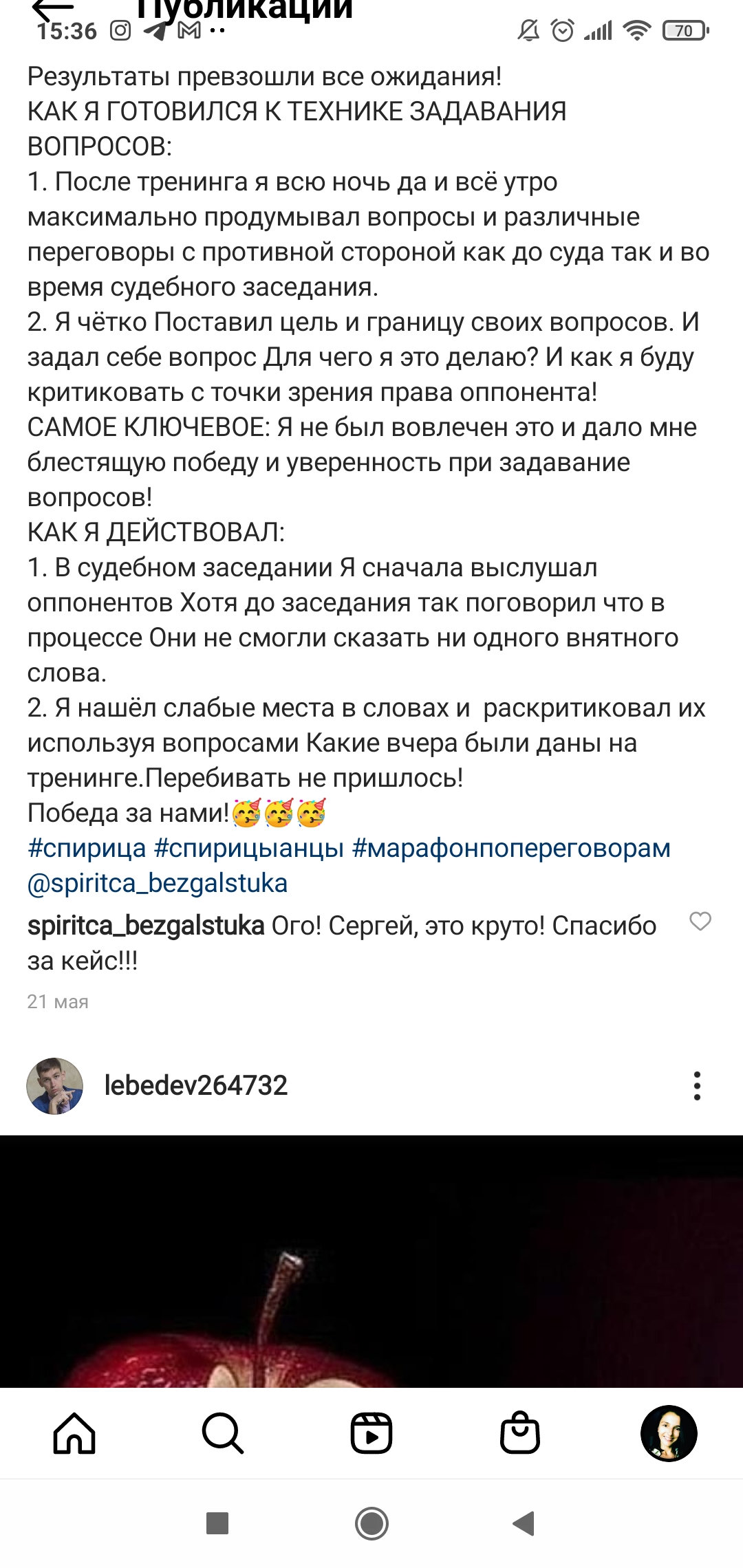The width and height of the screenshot is (743, 1568).
Task: Like the comment from spiritca_bezgalstuka
Action: (x=700, y=921)
